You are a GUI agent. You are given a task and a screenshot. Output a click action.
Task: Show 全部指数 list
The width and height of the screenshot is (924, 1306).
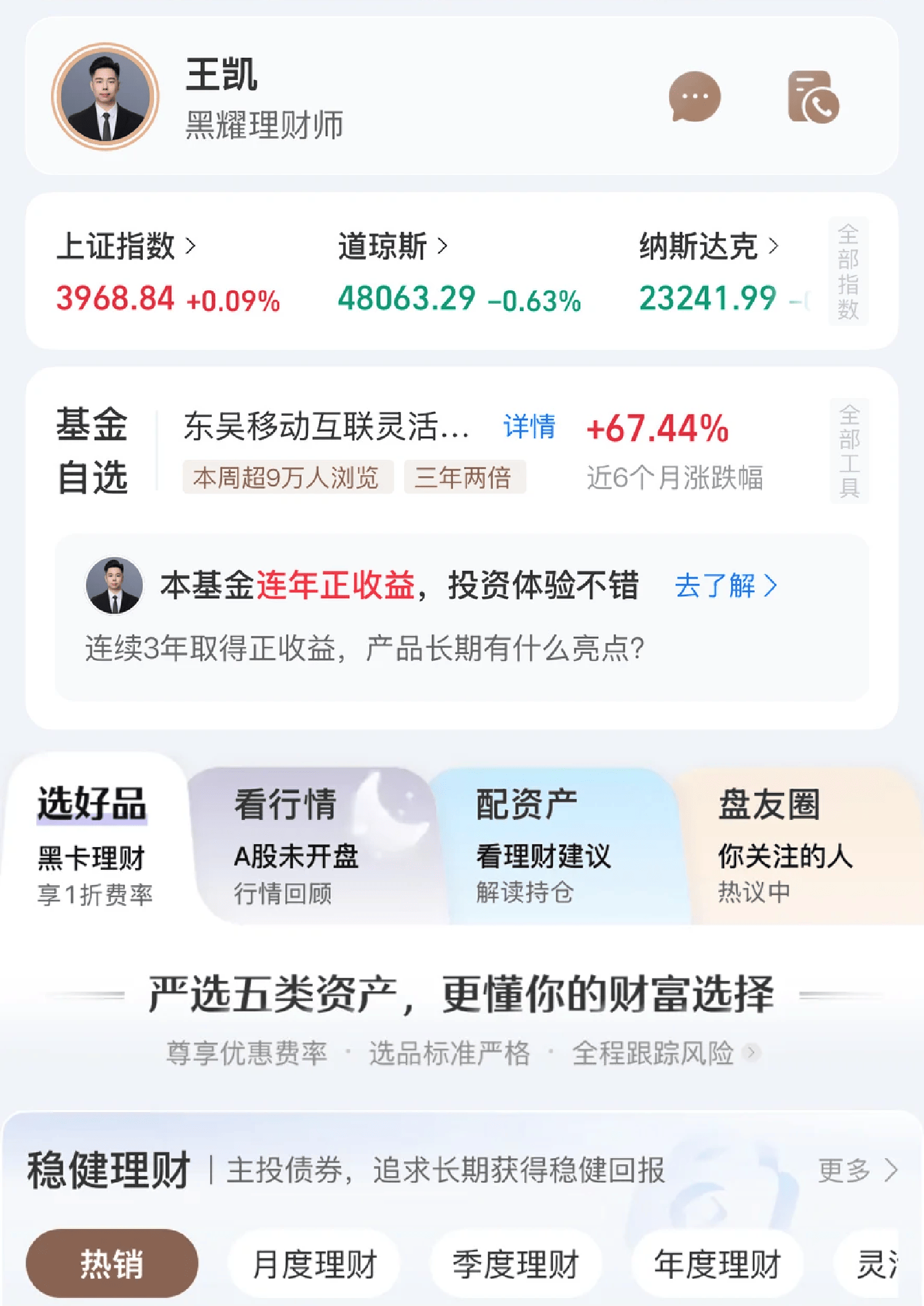tap(848, 271)
